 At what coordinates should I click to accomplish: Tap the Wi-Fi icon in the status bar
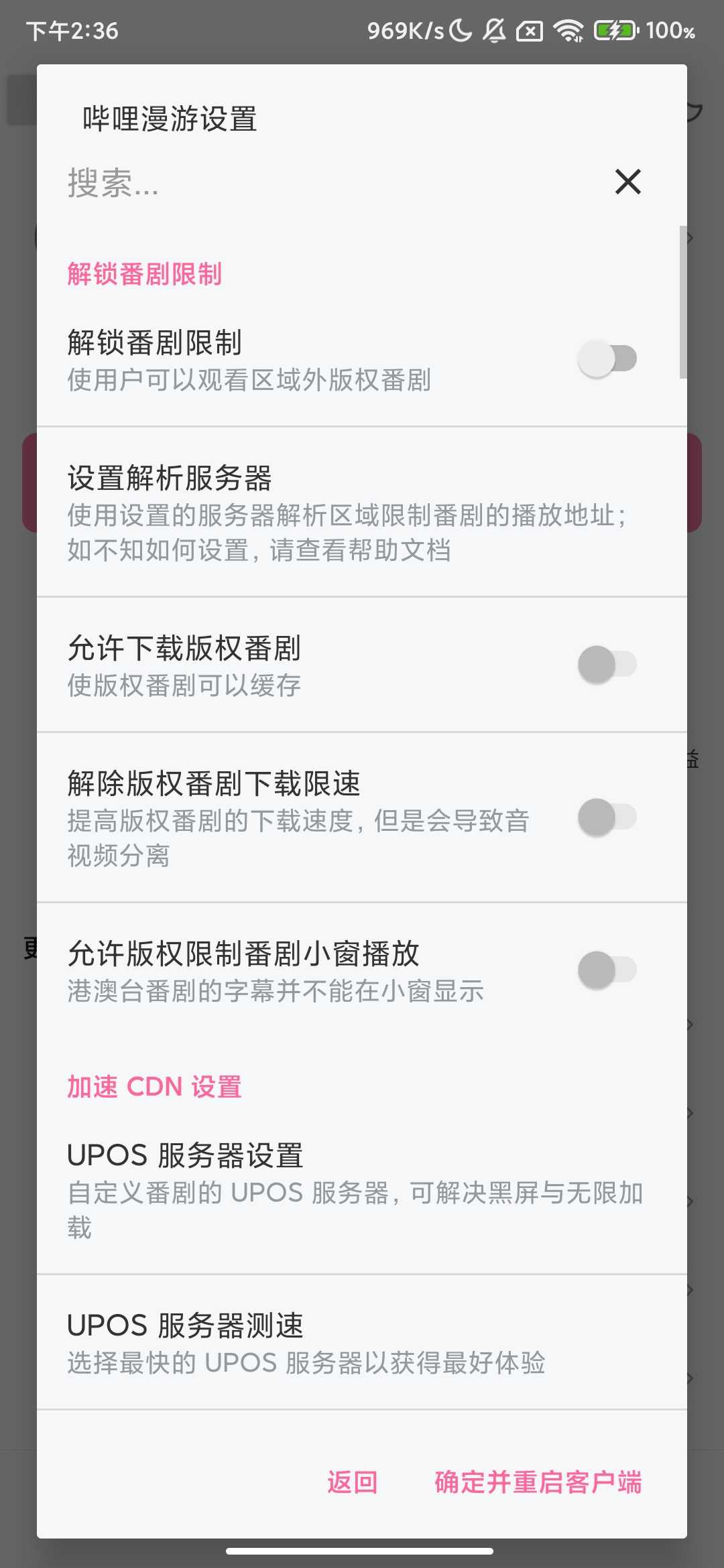pos(566,29)
